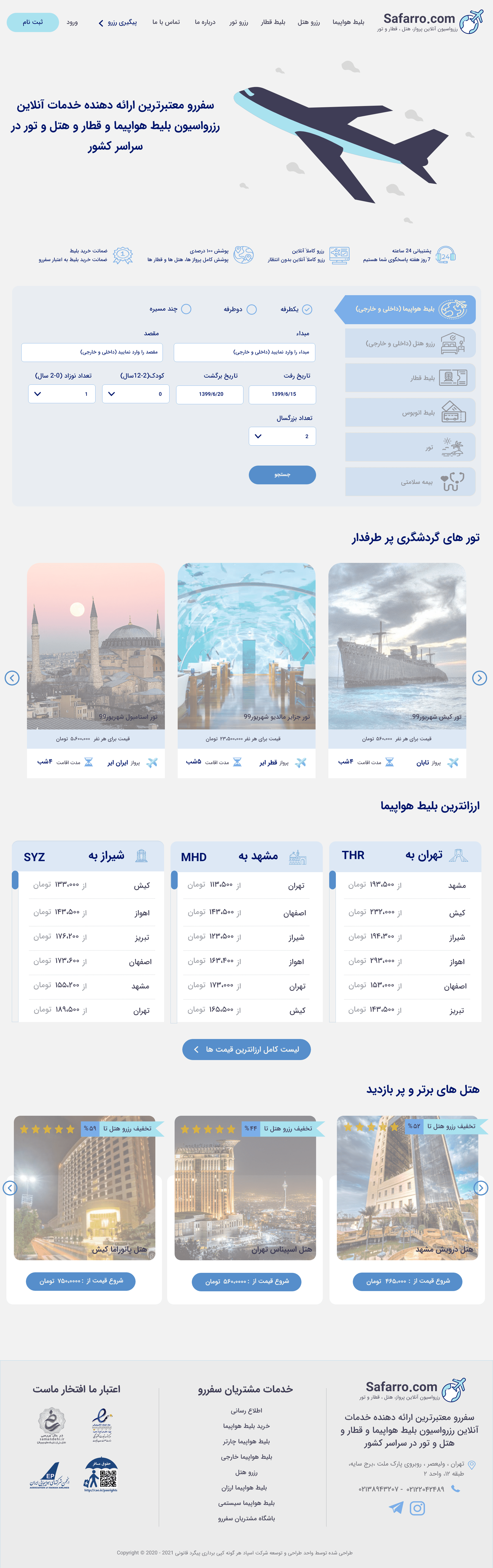Open the تعداد بزرگسال dropdown
The width and height of the screenshot is (493, 1568).
click(x=282, y=436)
